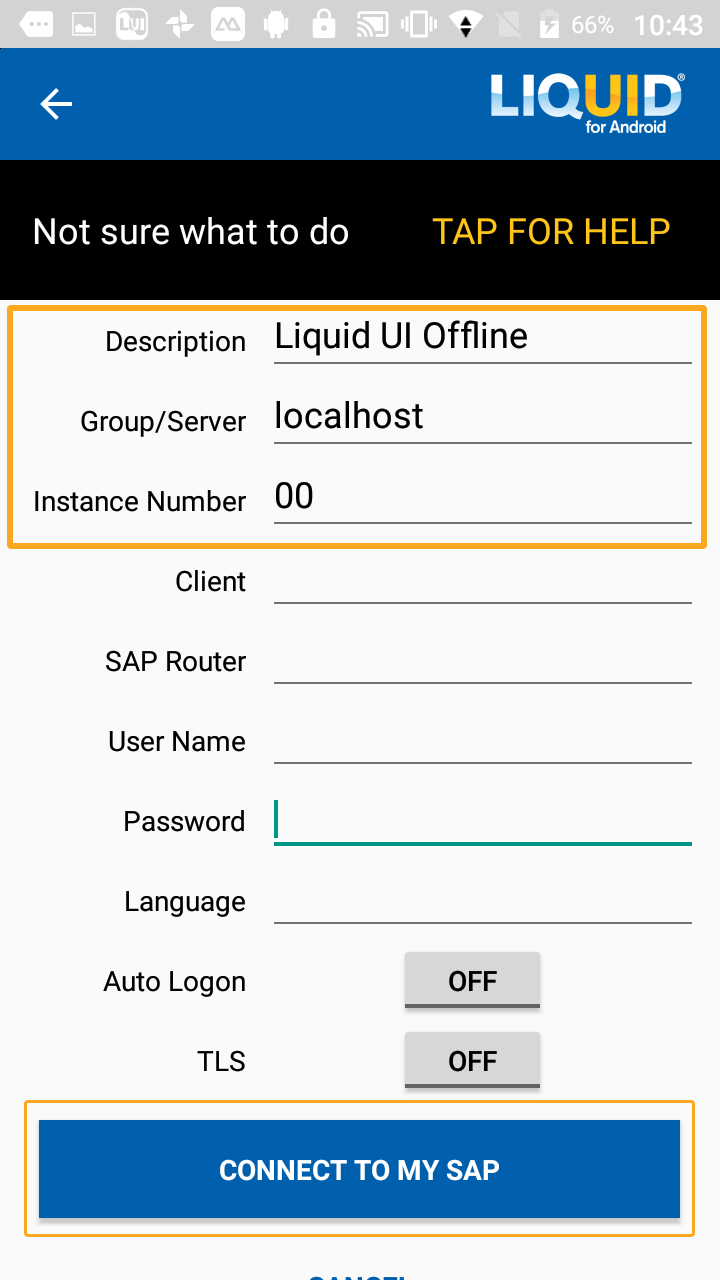Screen dimensions: 720x1280
Task: Focus the SAP Router field
Action: 483,658
